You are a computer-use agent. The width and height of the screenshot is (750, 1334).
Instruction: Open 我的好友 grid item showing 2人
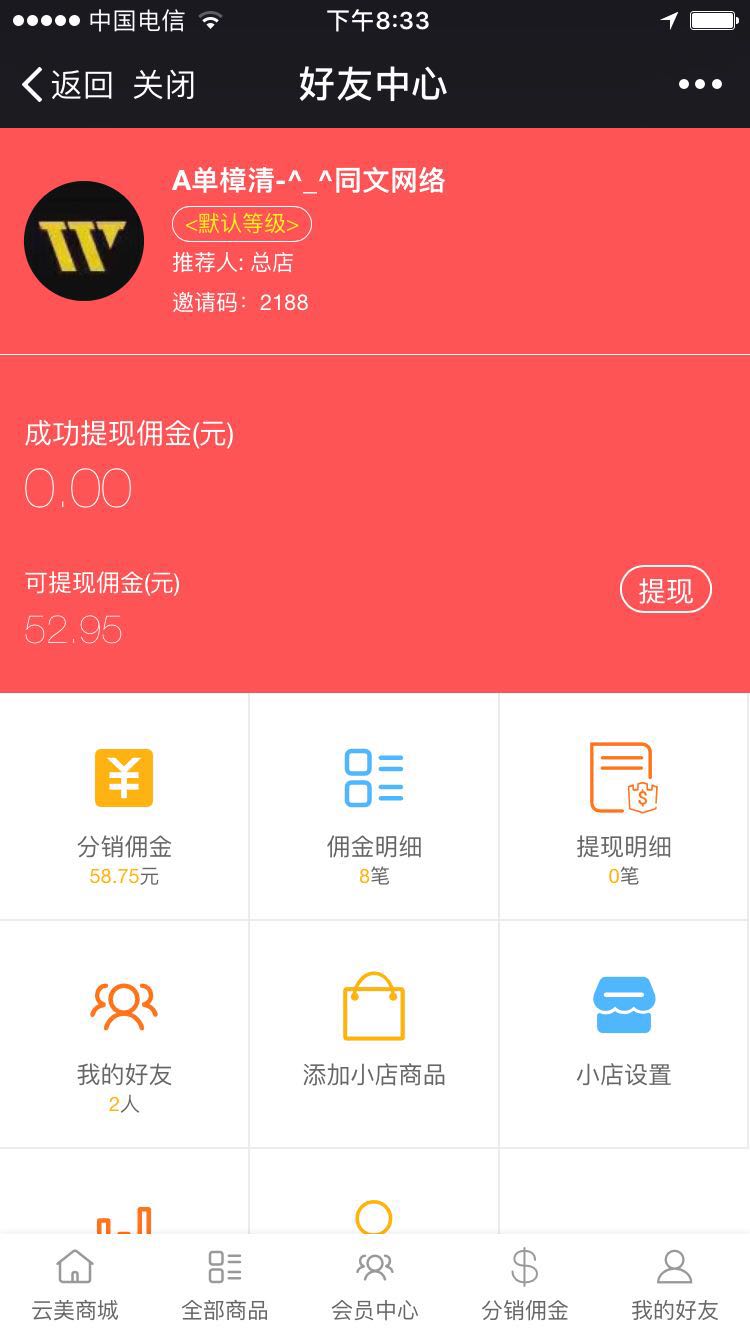[x=124, y=1034]
